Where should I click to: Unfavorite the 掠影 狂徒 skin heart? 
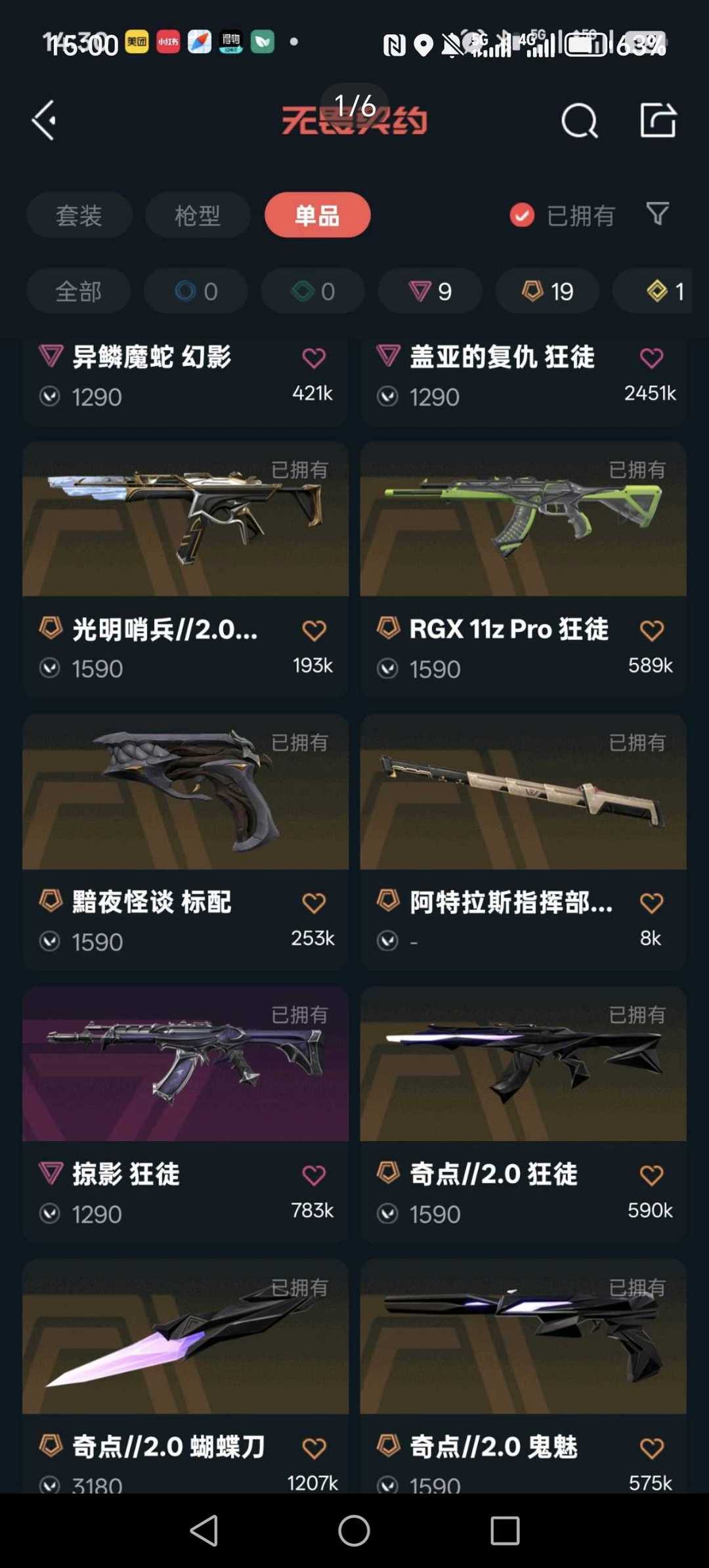point(314,1175)
